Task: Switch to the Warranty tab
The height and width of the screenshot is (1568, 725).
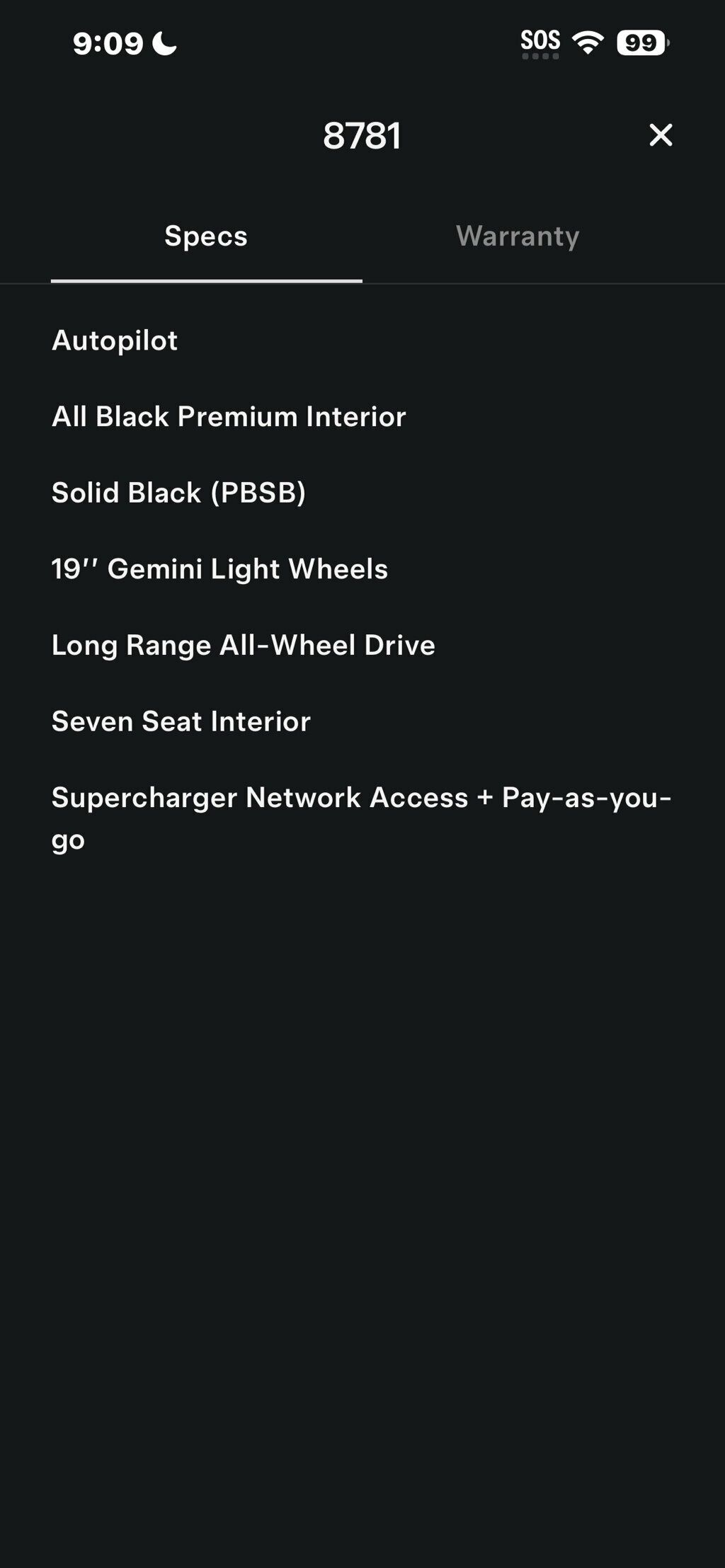Action: (x=518, y=236)
